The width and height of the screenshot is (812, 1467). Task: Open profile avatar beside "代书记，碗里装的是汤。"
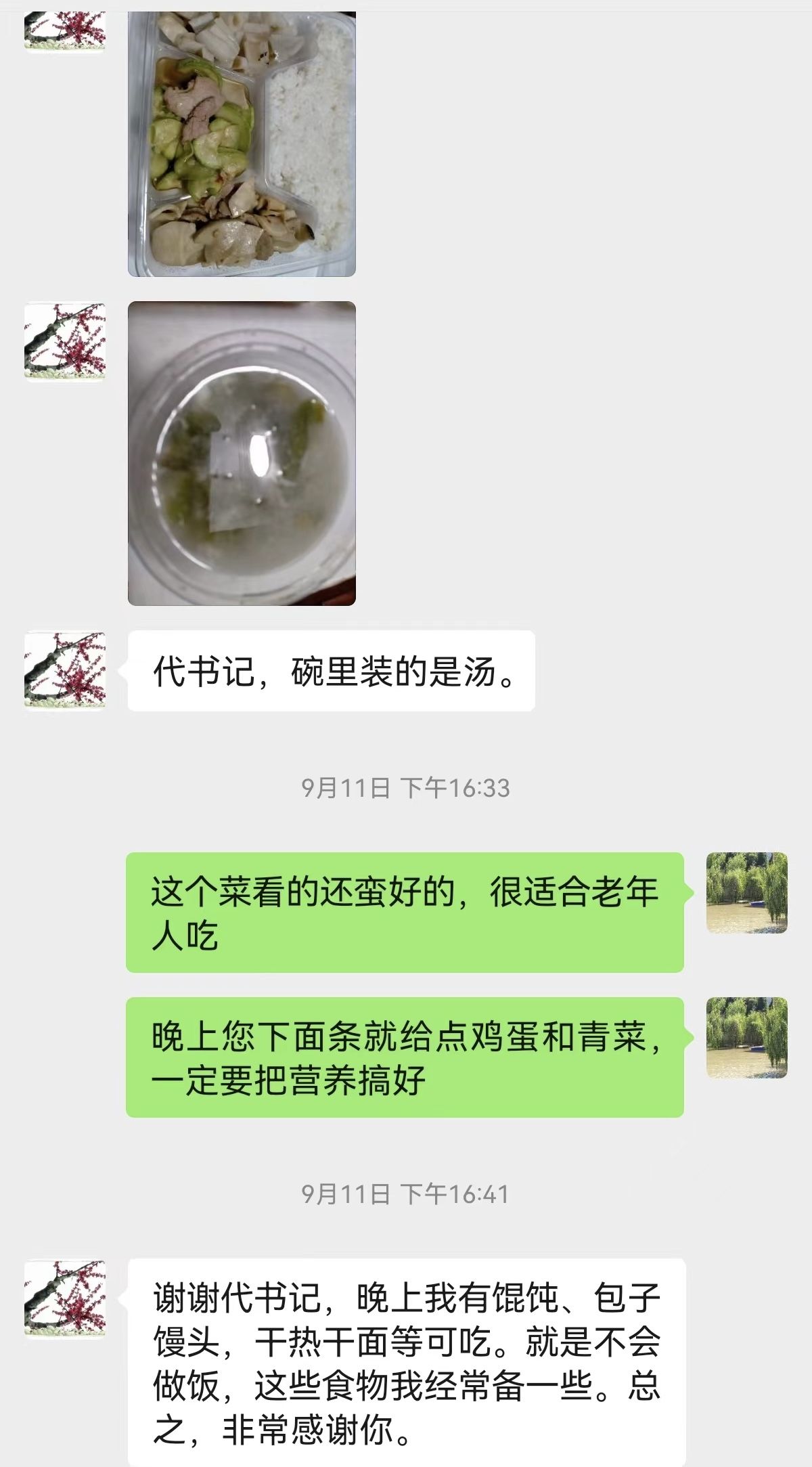65,670
